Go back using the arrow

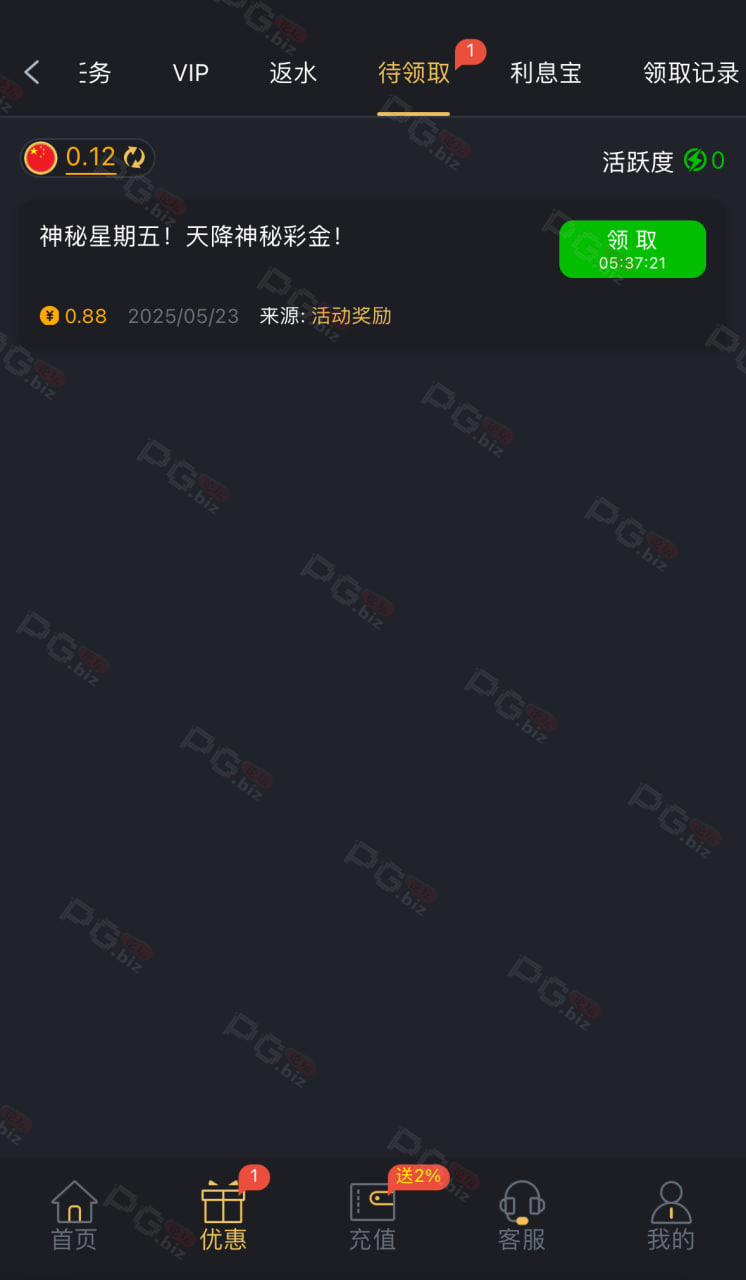coord(32,72)
